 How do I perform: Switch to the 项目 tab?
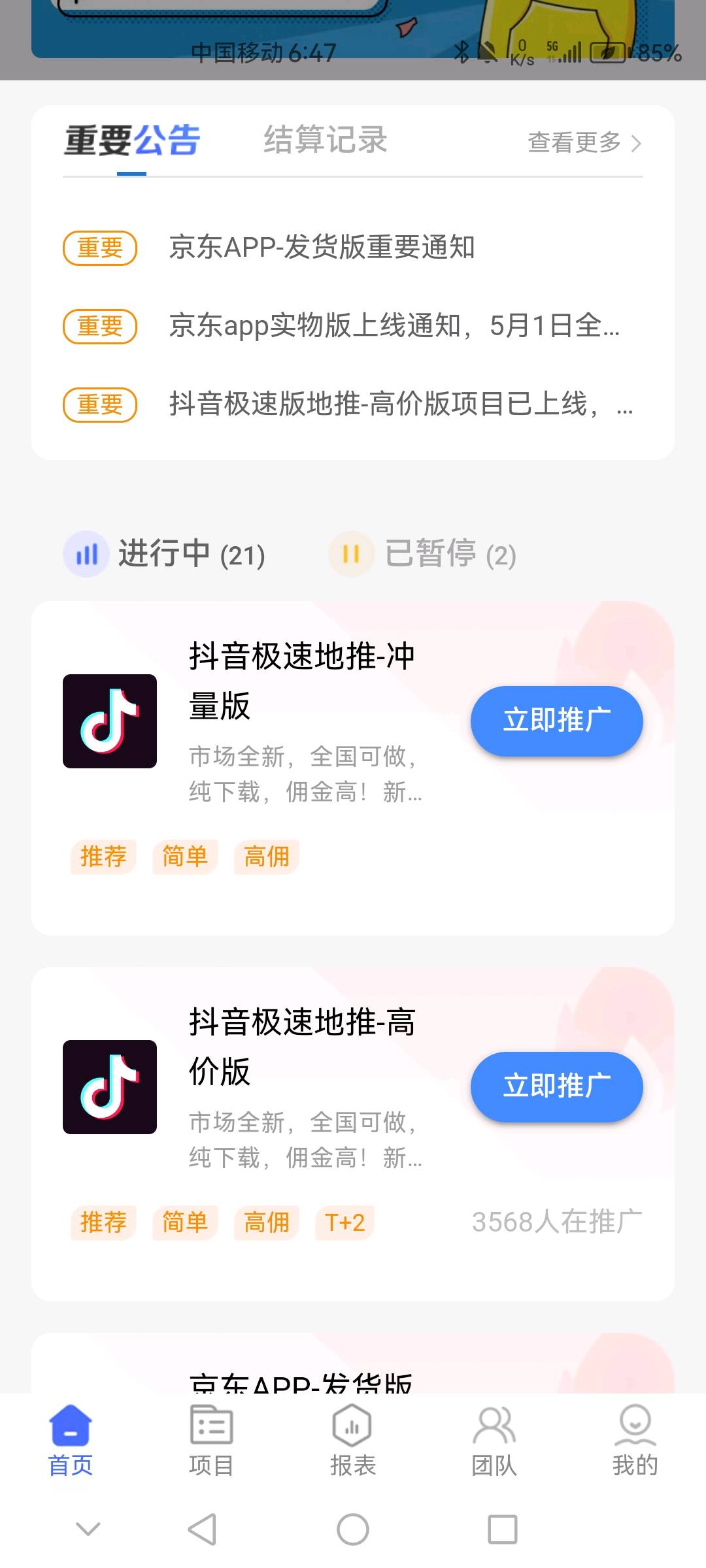point(211,1441)
